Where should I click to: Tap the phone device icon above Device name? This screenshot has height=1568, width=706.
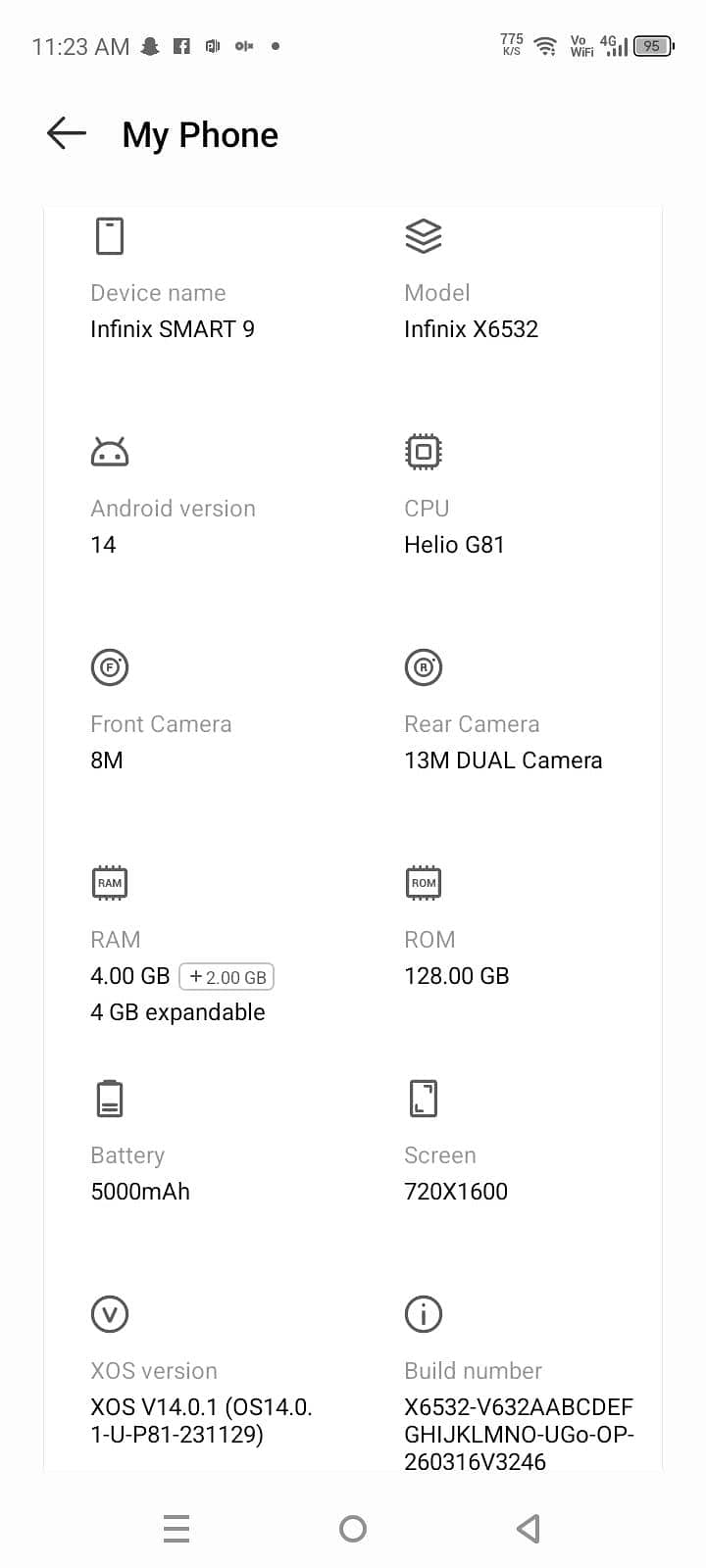click(110, 235)
